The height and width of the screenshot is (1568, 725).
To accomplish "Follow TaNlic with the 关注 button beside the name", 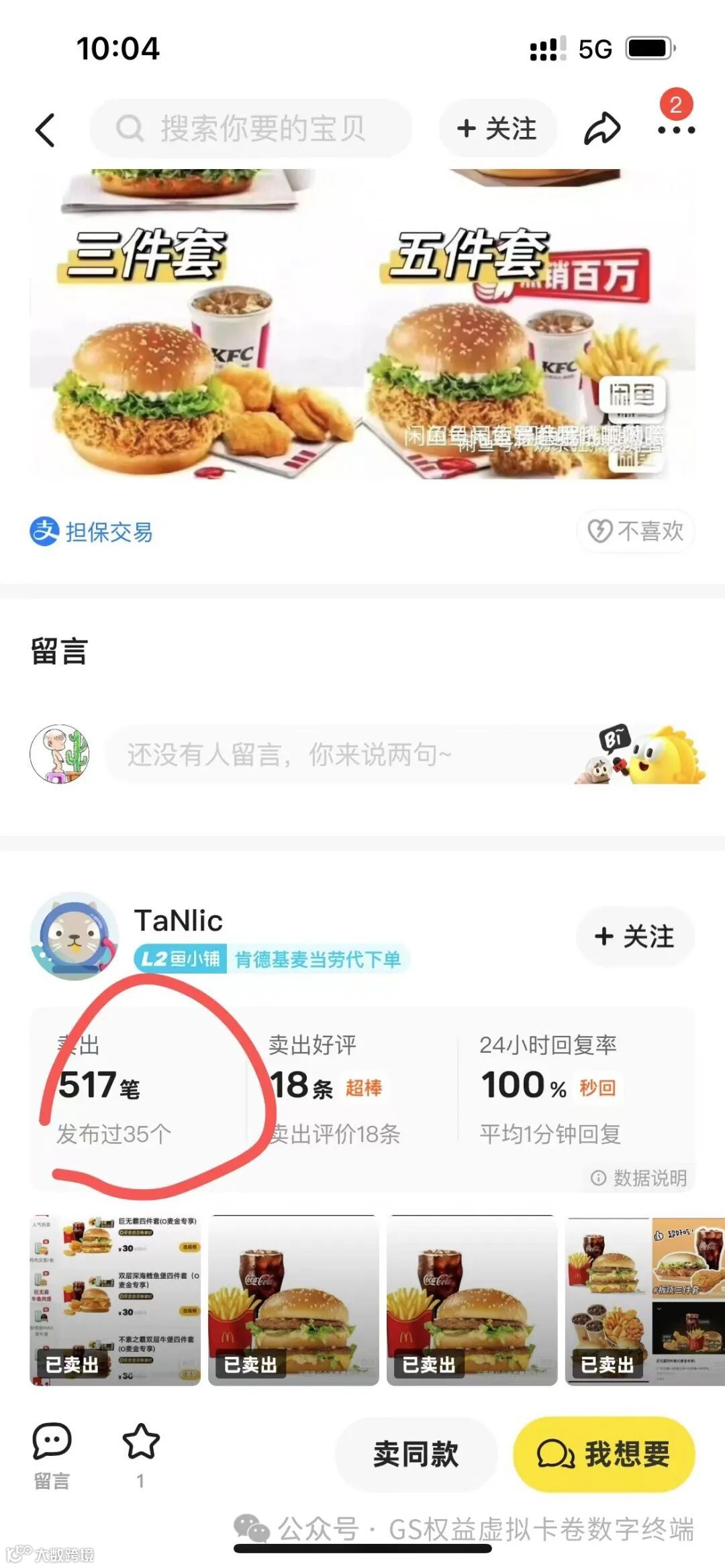I will pyautogui.click(x=634, y=936).
